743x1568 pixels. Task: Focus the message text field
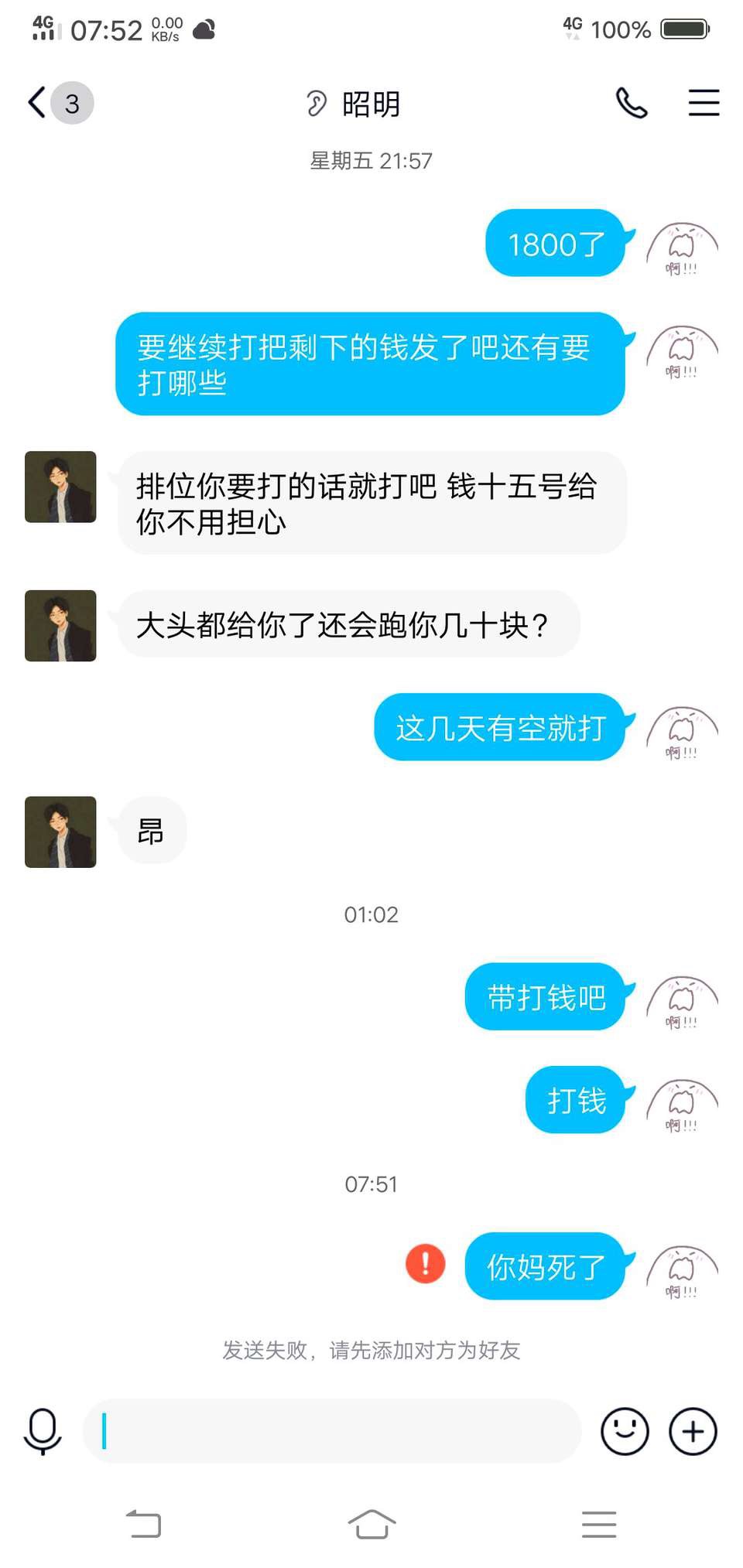pos(332,1431)
